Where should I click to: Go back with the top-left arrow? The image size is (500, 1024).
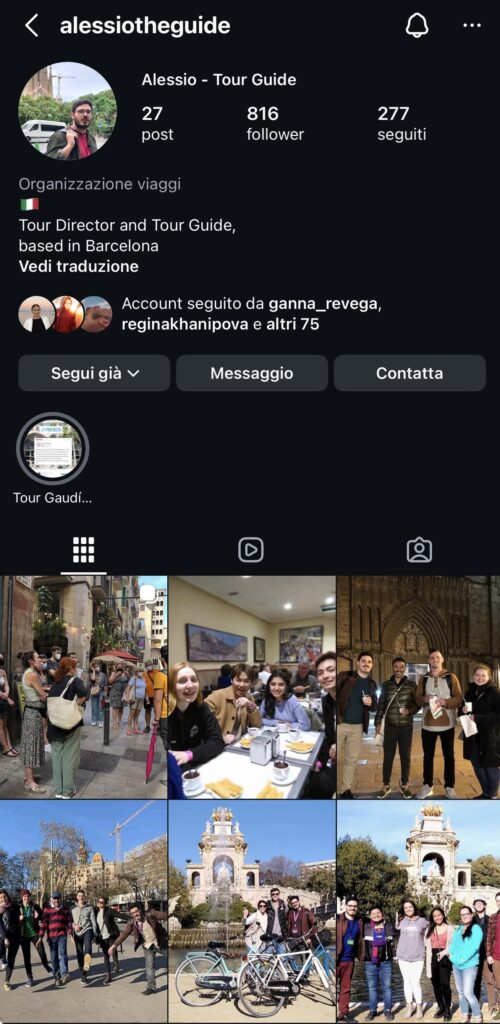click(31, 26)
